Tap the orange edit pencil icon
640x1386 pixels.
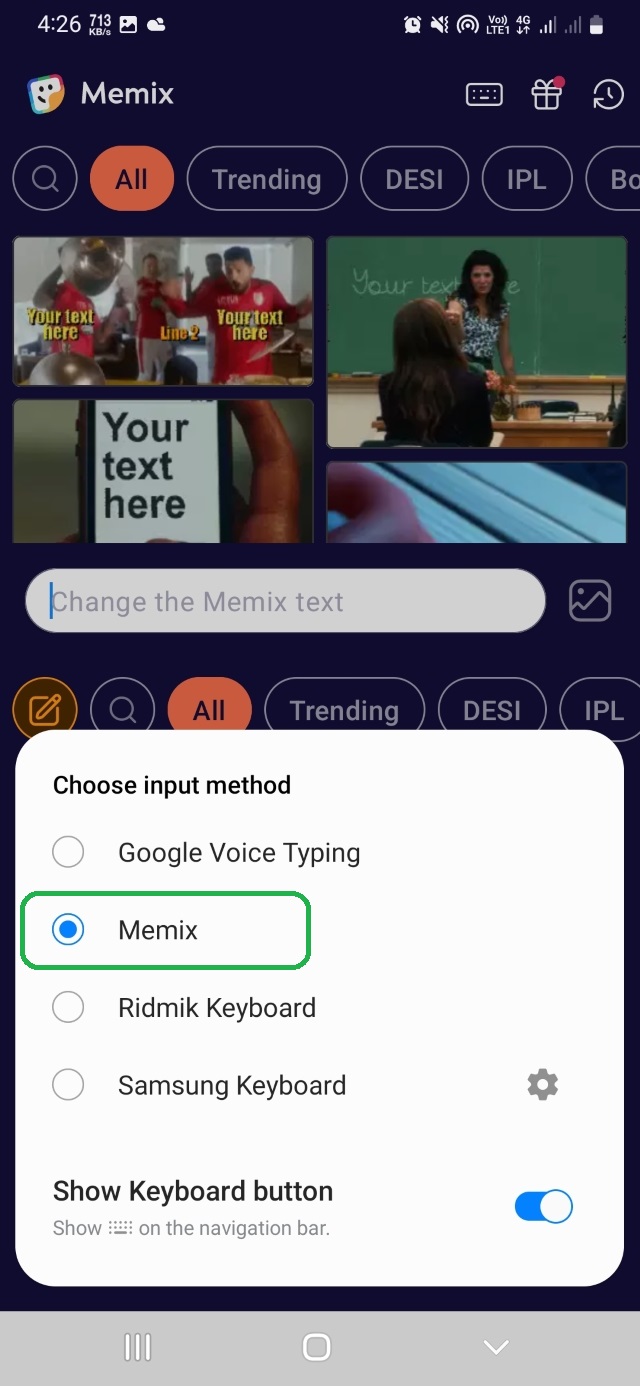44,710
